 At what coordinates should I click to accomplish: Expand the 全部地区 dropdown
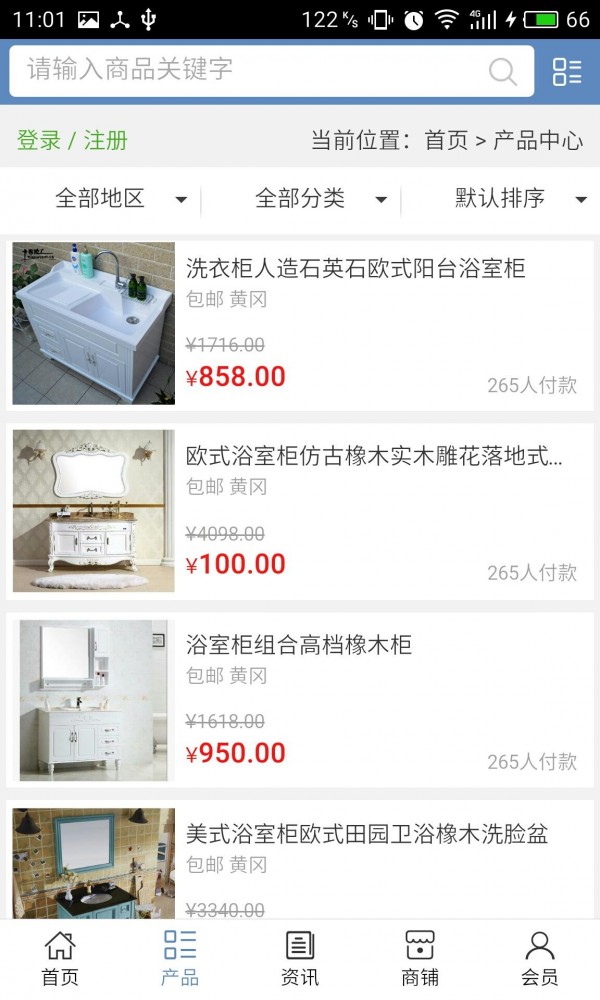coord(120,198)
